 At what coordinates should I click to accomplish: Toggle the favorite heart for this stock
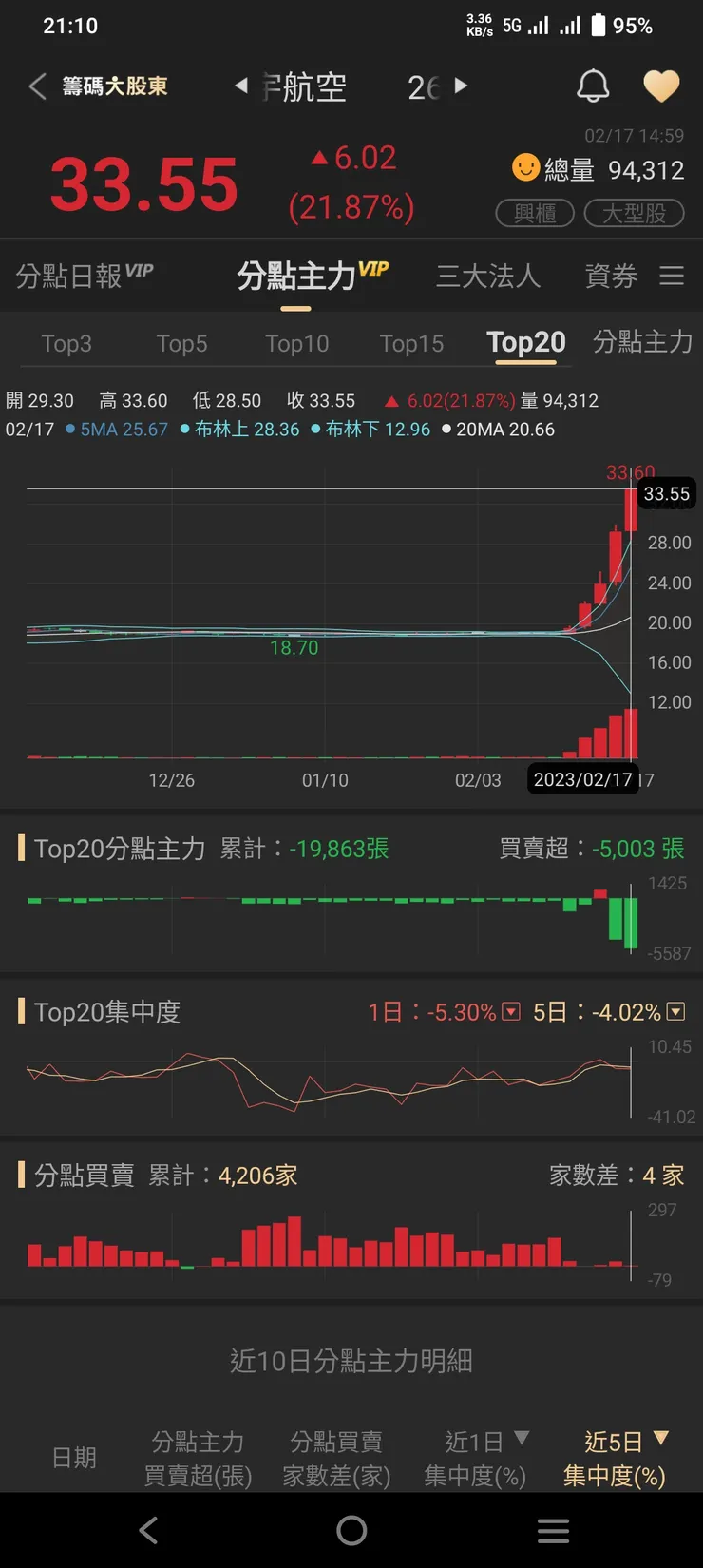(662, 85)
